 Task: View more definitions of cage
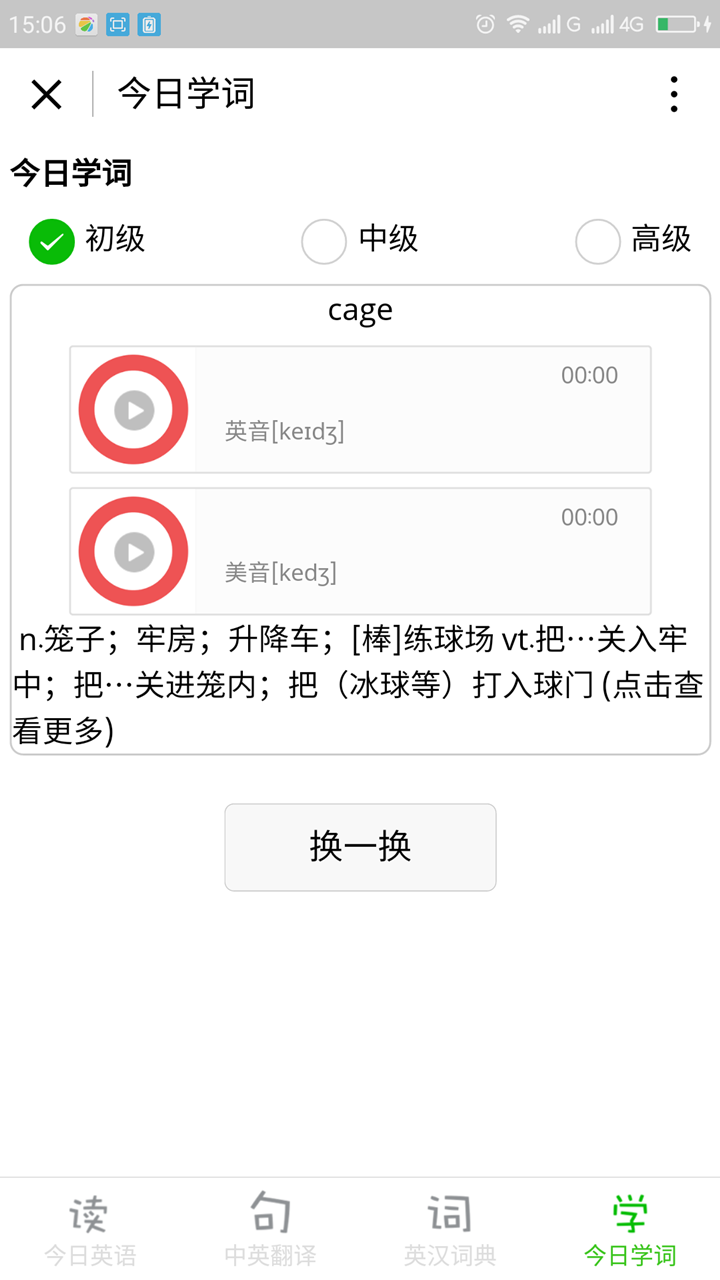pyautogui.click(x=360, y=685)
